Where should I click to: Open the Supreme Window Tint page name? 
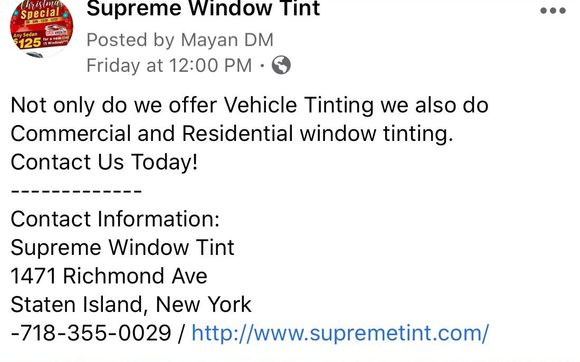pyautogui.click(x=203, y=8)
